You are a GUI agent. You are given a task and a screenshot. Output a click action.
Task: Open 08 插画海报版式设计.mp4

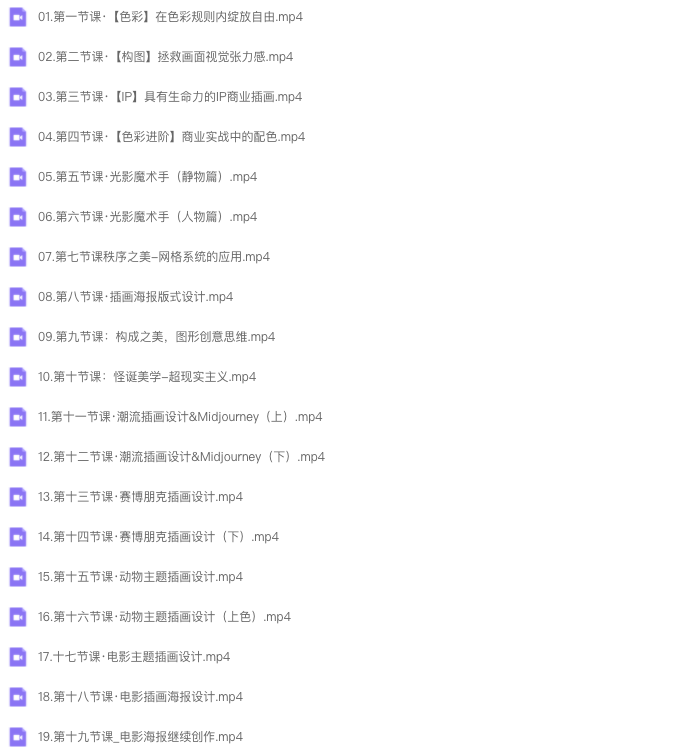click(135, 297)
